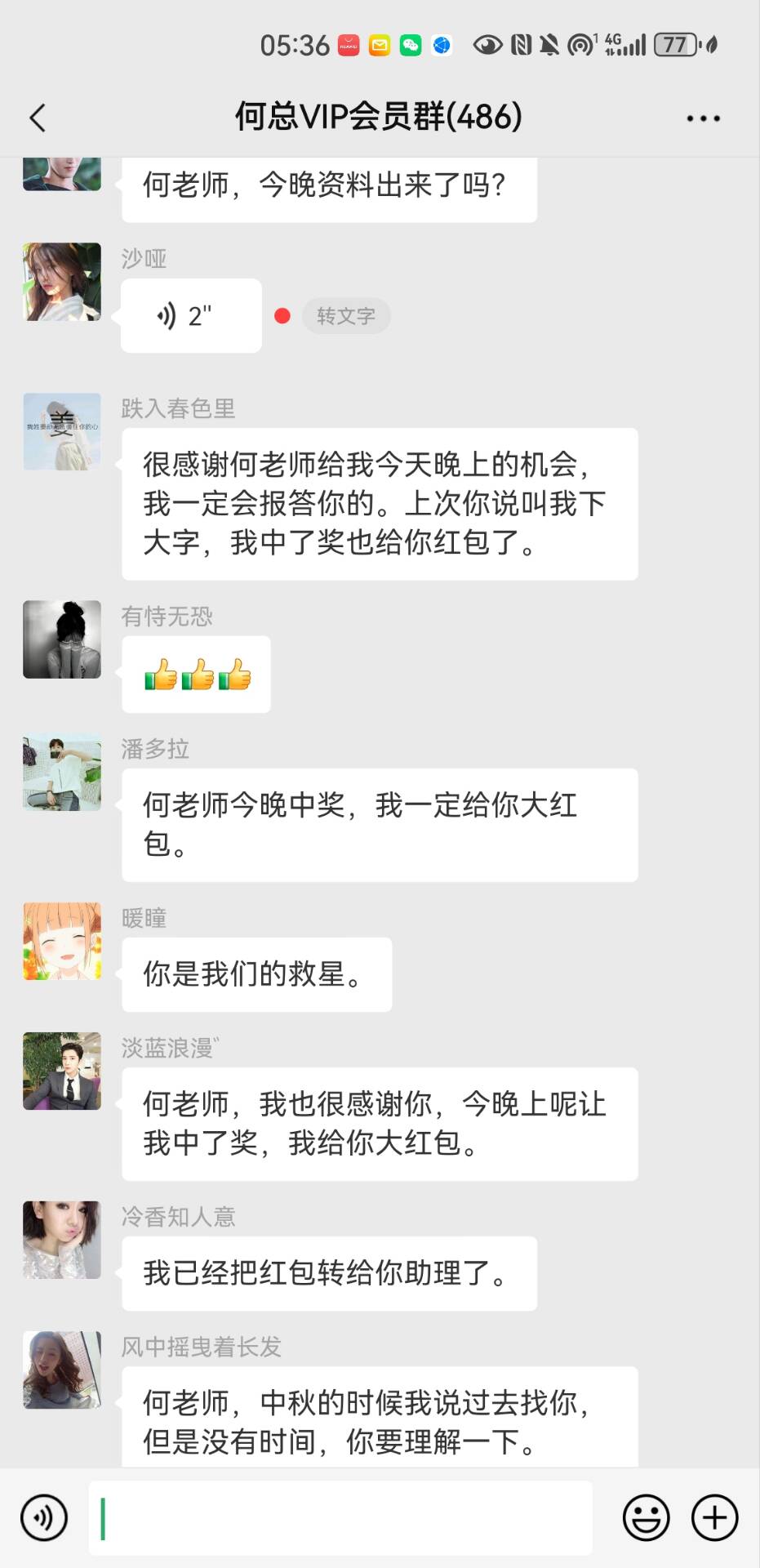Image resolution: width=760 pixels, height=1568 pixels.
Task: View 沙哑's profile avatar
Action: [x=62, y=282]
